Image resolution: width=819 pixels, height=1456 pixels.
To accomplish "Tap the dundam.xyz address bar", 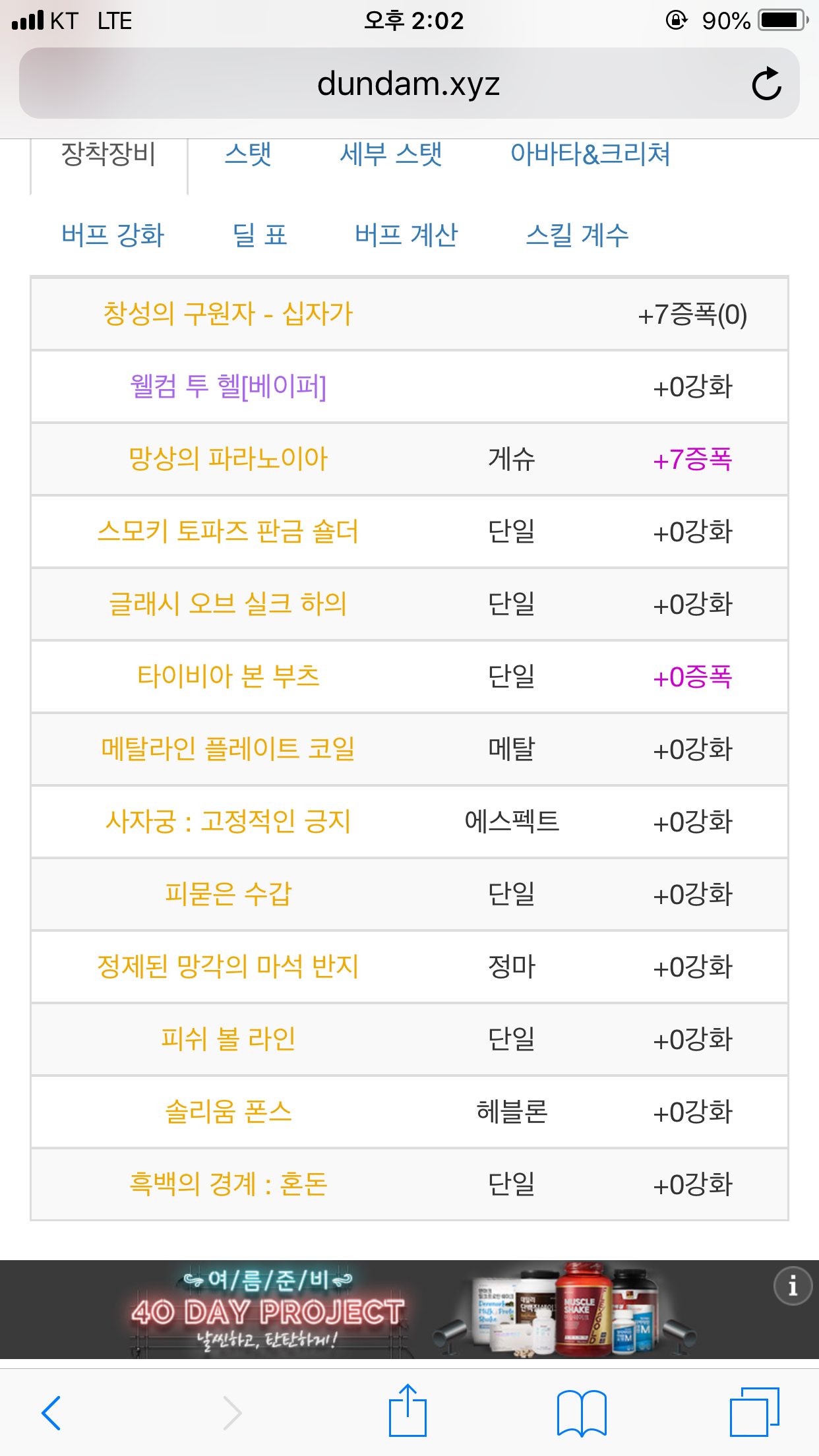I will (x=409, y=83).
